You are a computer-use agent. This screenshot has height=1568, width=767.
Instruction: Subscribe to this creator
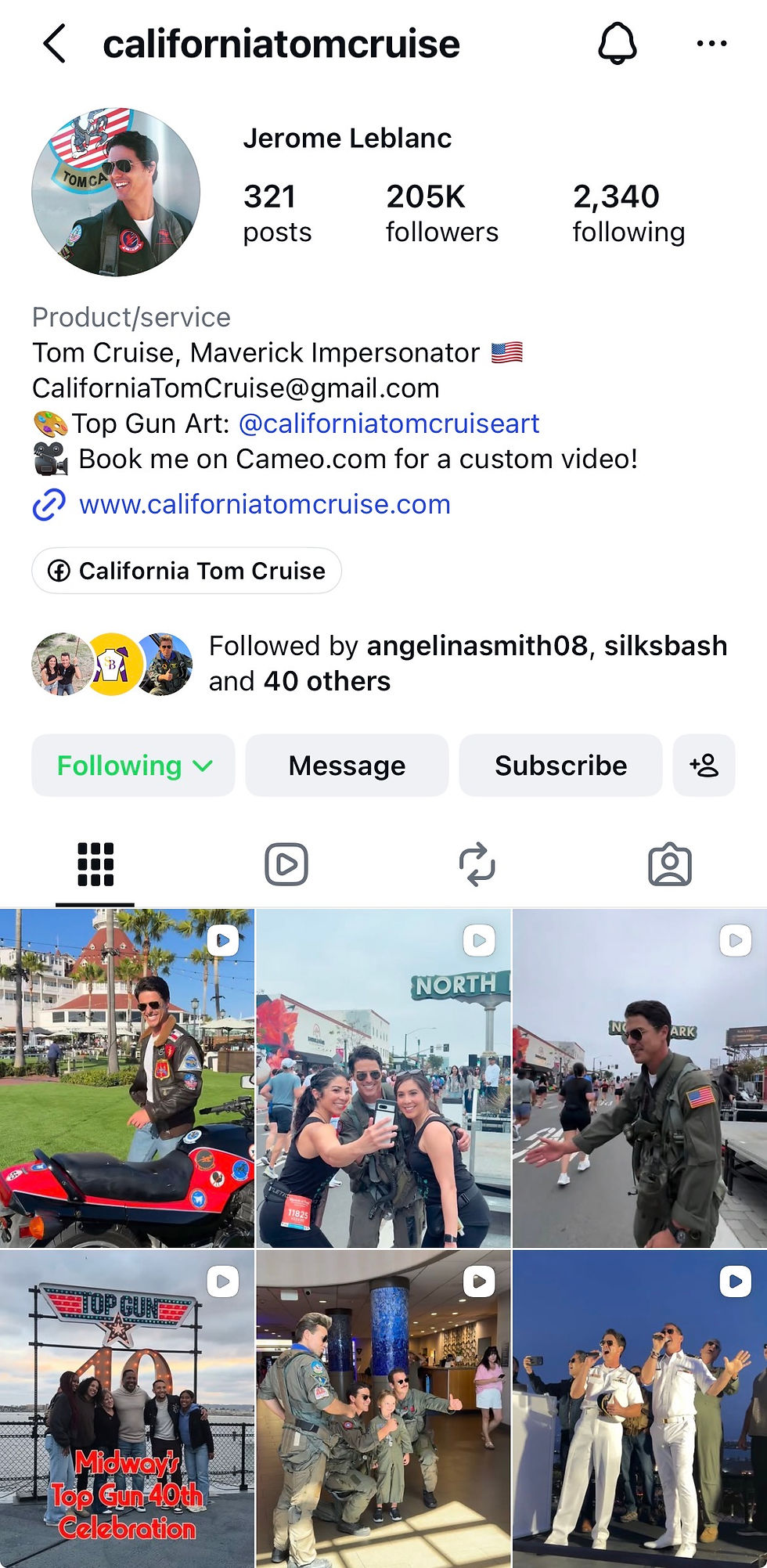coord(560,766)
